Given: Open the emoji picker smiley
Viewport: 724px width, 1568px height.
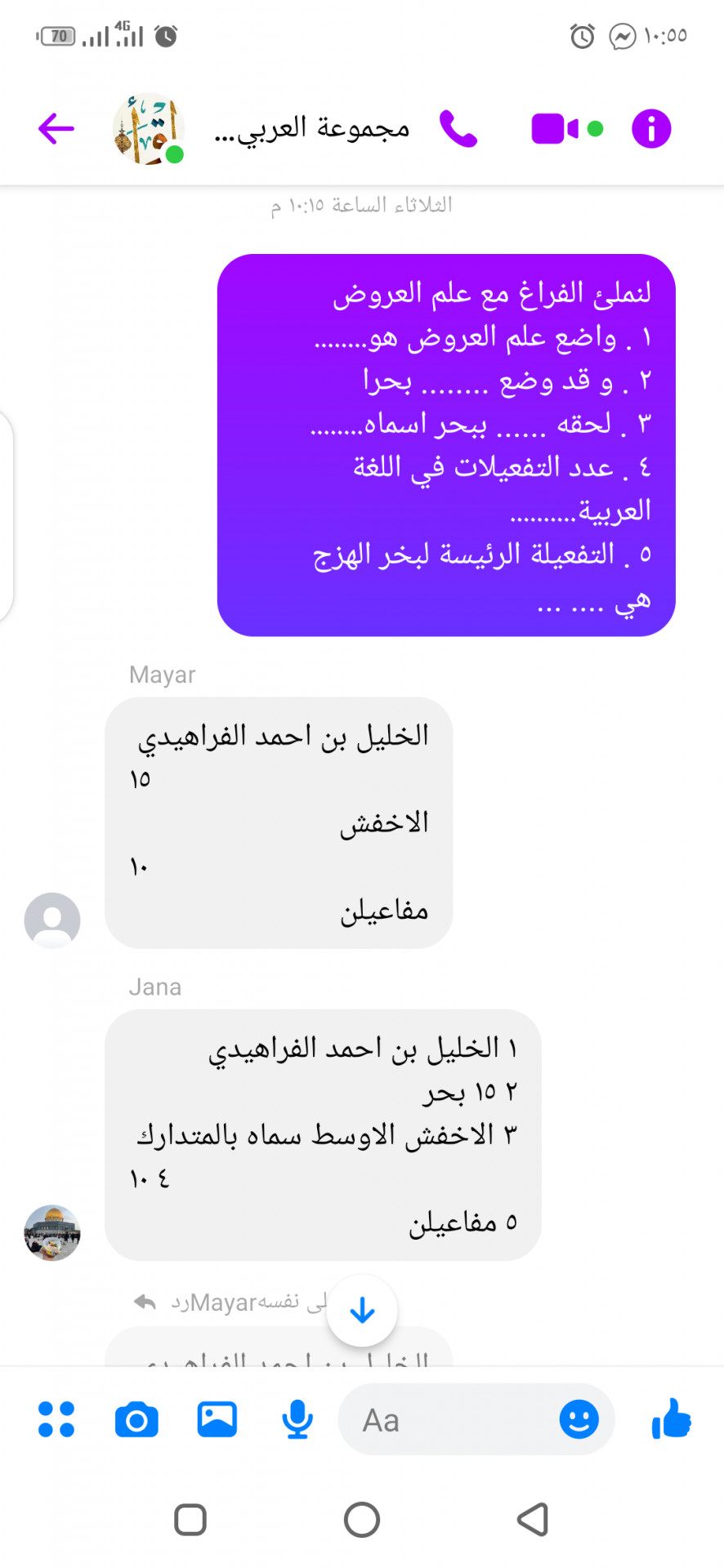Looking at the screenshot, I should point(579,1419).
